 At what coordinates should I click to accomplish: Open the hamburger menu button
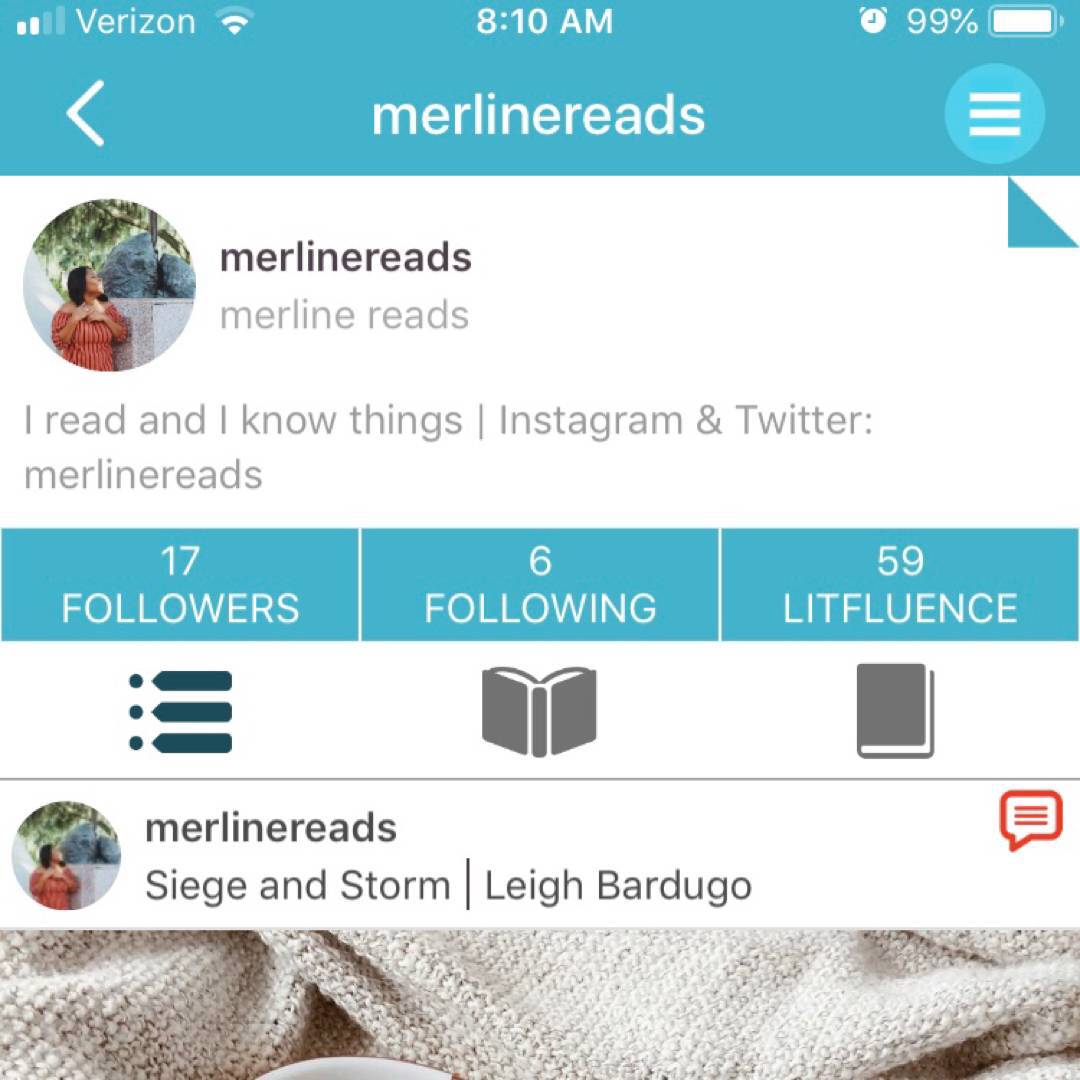(994, 114)
